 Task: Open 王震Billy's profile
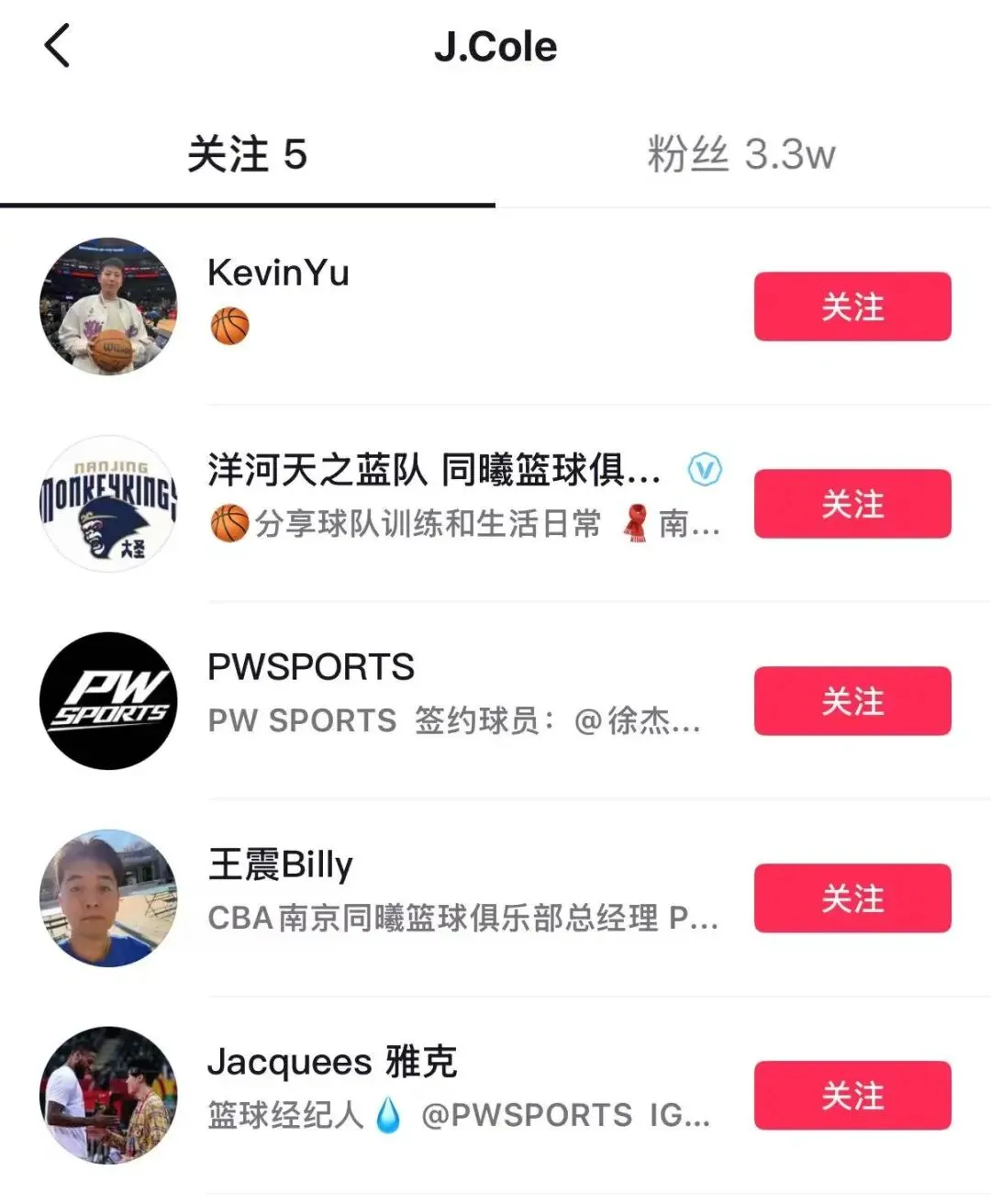pos(281,864)
